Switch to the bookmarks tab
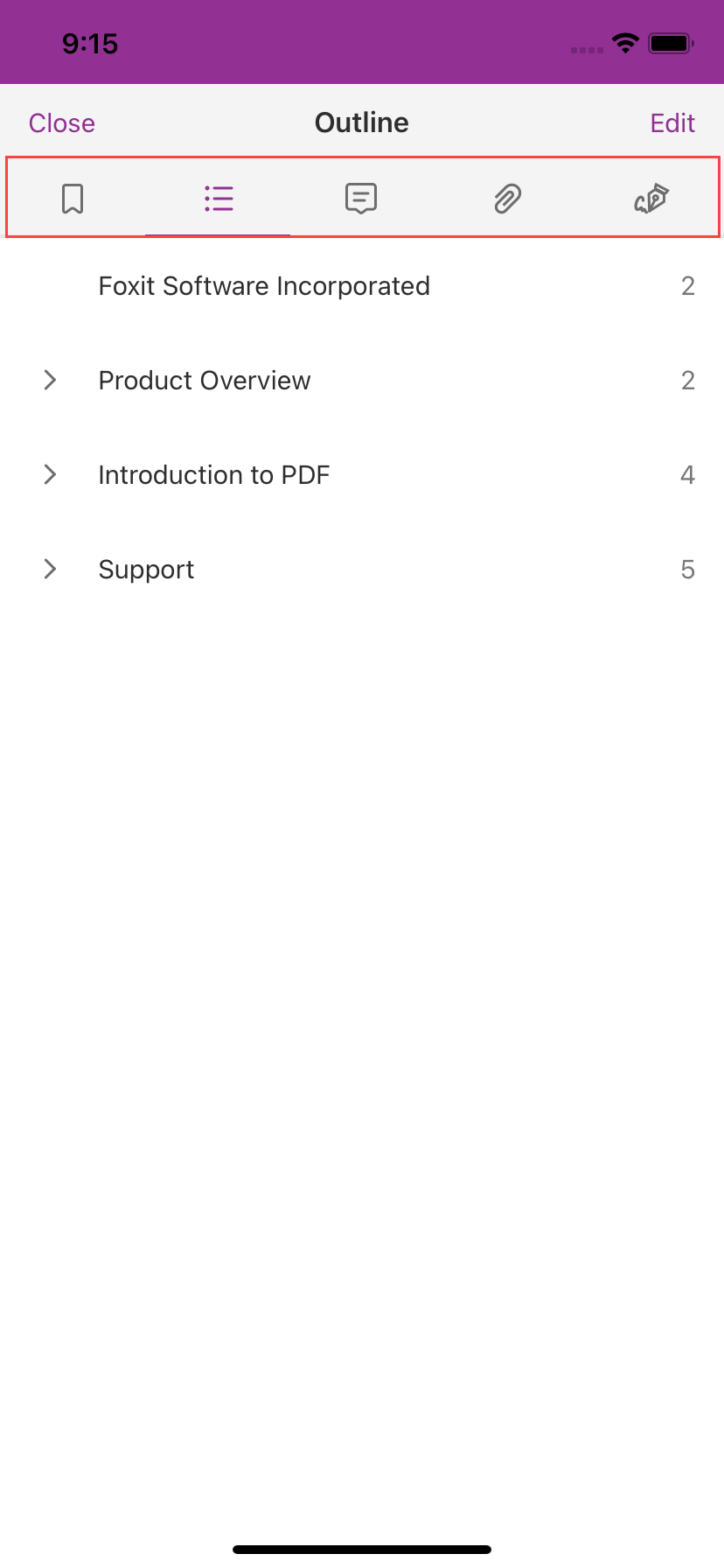724x1568 pixels. tap(73, 199)
